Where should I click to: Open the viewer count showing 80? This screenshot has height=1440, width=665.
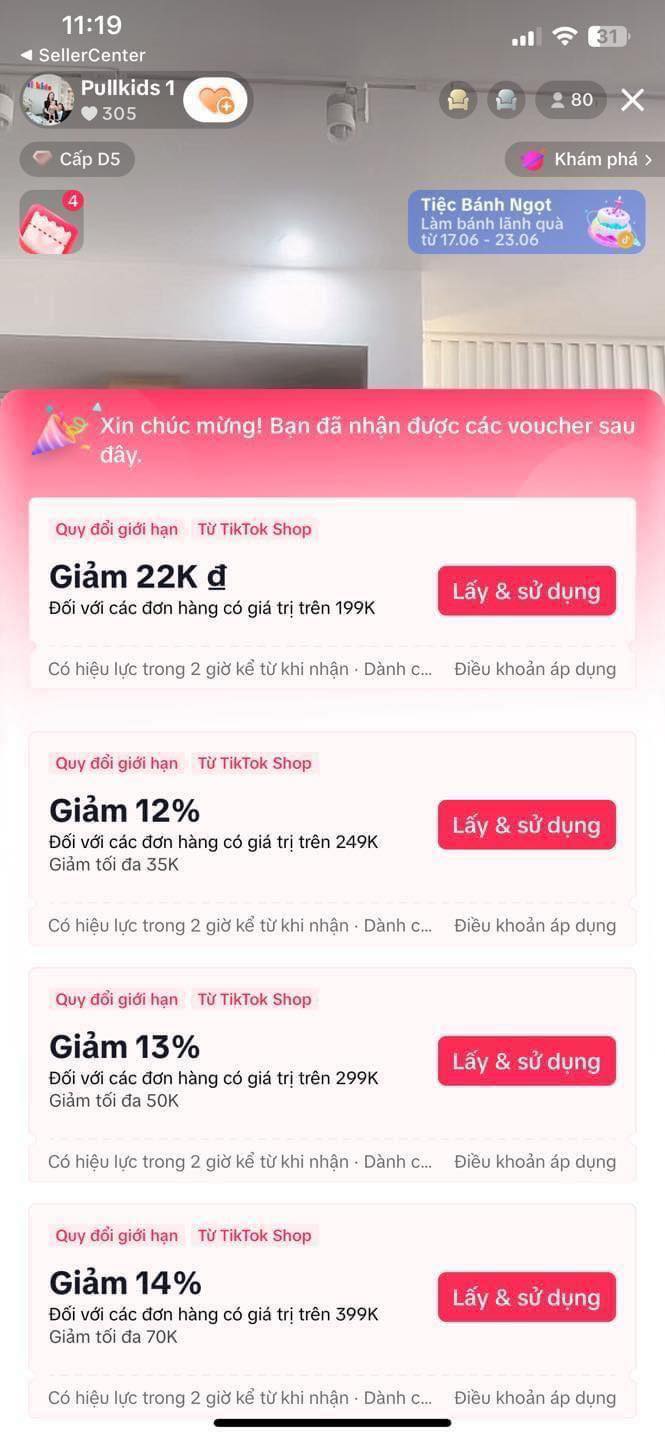[571, 100]
